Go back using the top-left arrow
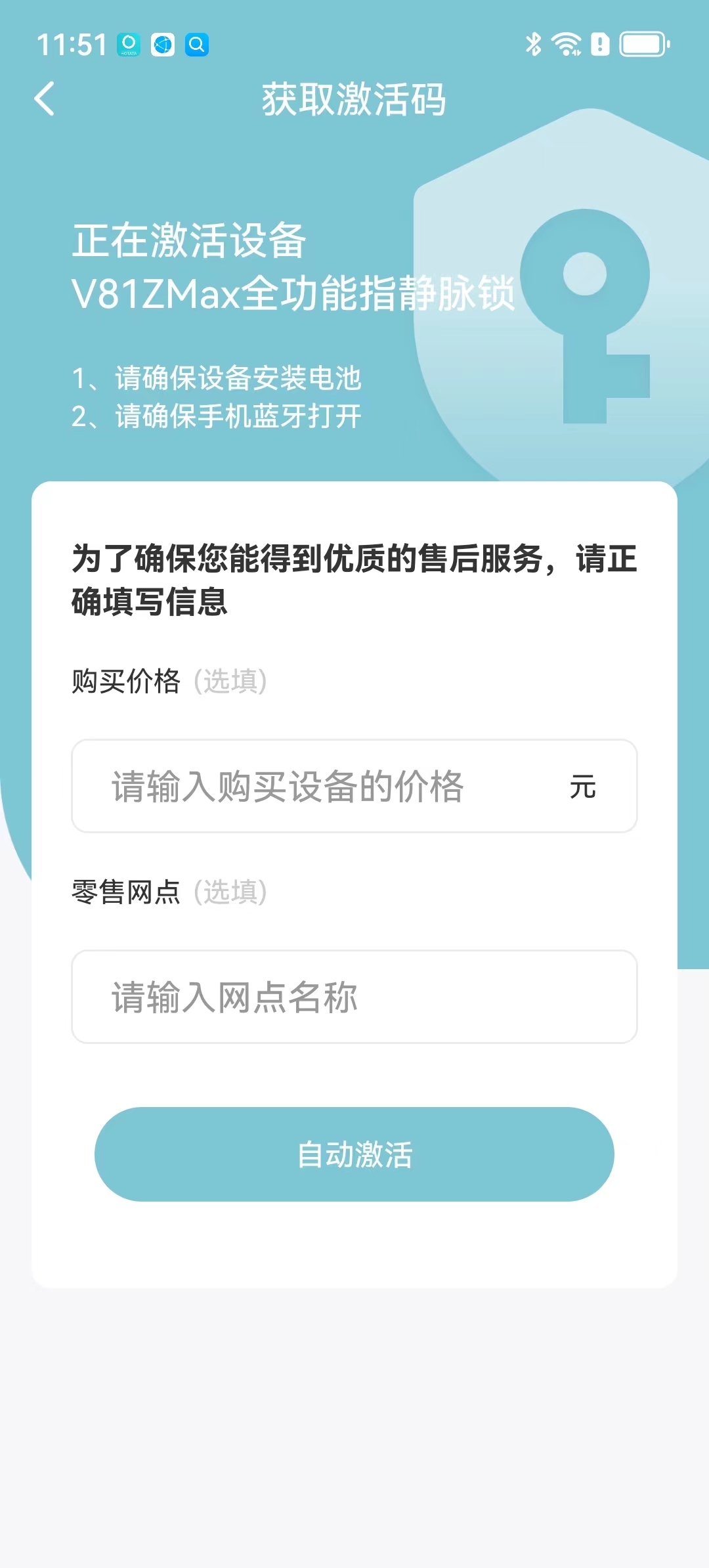This screenshot has height=1568, width=709. click(x=45, y=99)
